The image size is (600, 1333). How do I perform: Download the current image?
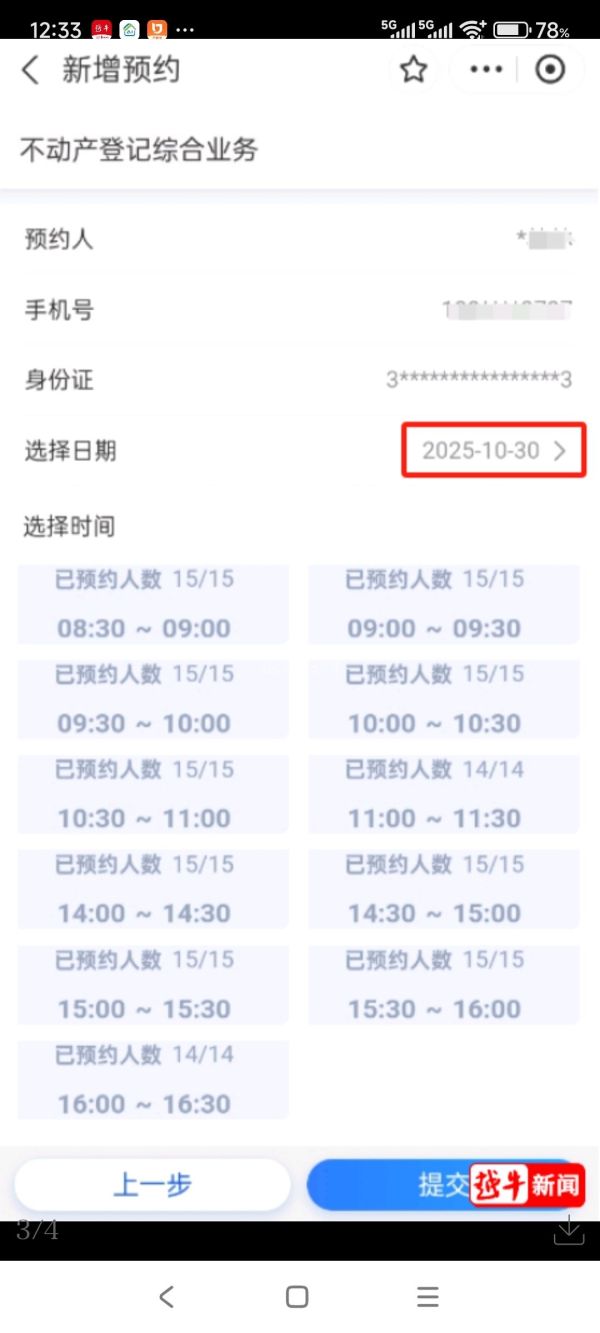click(x=568, y=1230)
